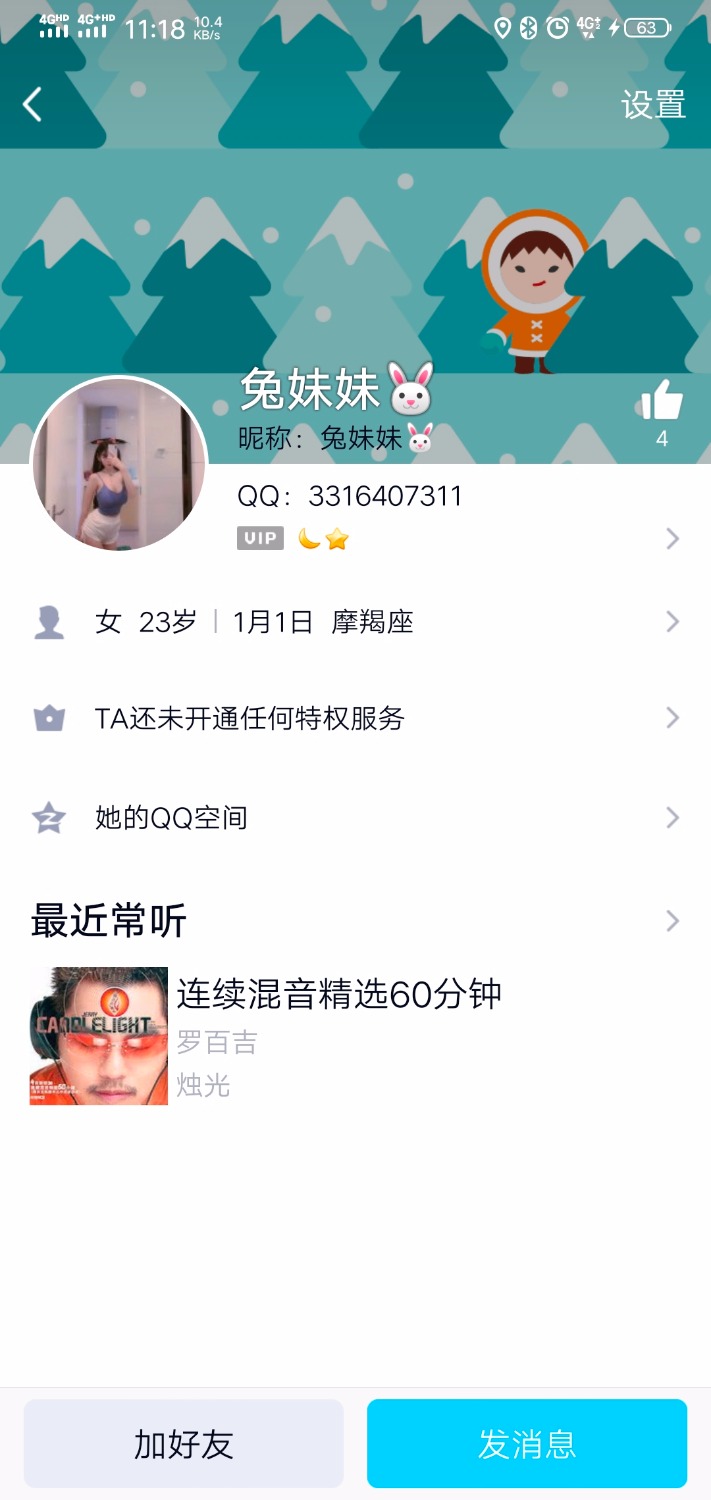Open the song 连续混音精选60分钟
Screen dimensions: 711x1500
[x=338, y=995]
